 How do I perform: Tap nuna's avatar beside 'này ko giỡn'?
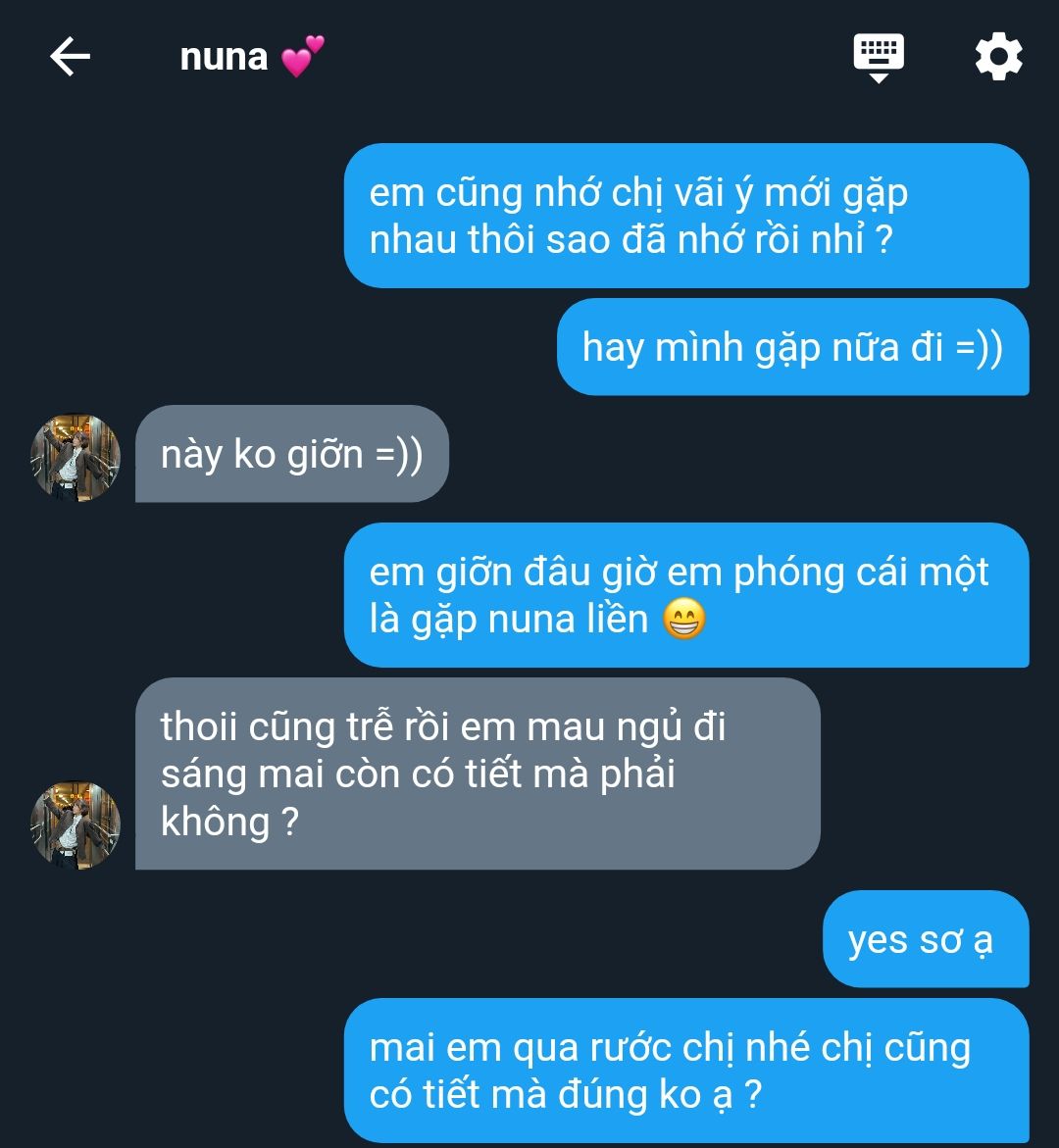point(76,458)
